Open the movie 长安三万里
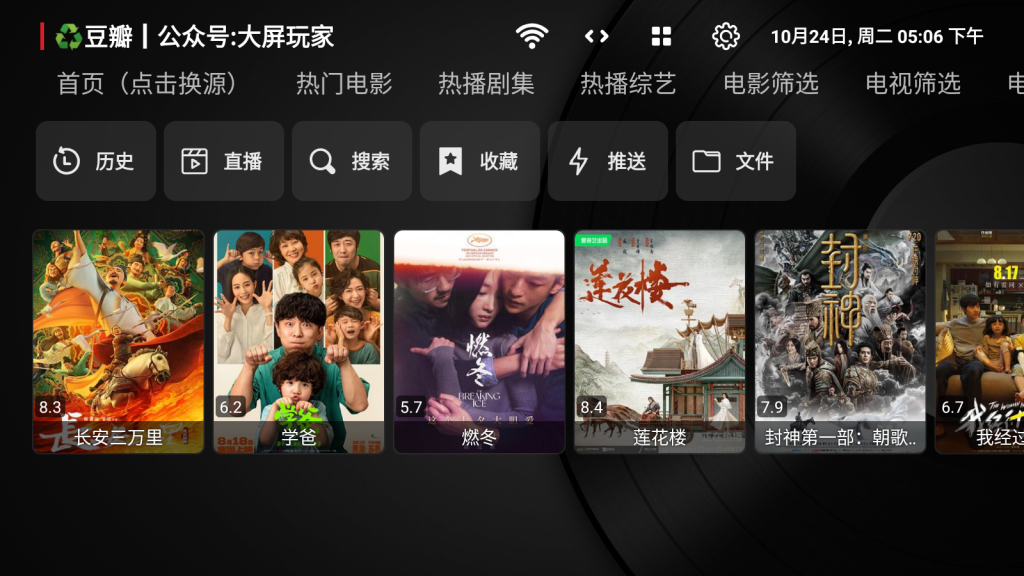Viewport: 1024px width, 576px height. pyautogui.click(x=119, y=341)
